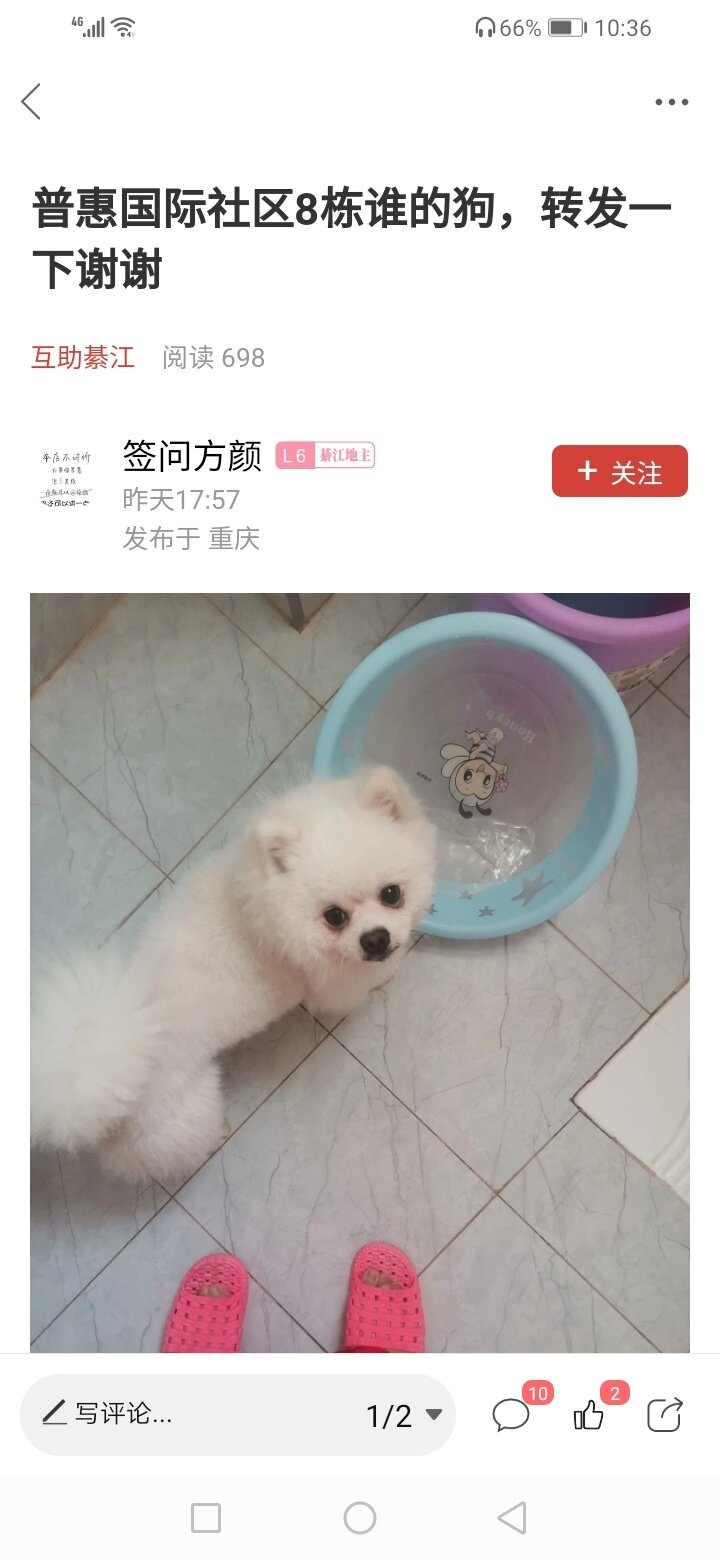Screen dimensions: 720x1560
Task: Go back using the top-left arrow
Action: coord(31,101)
